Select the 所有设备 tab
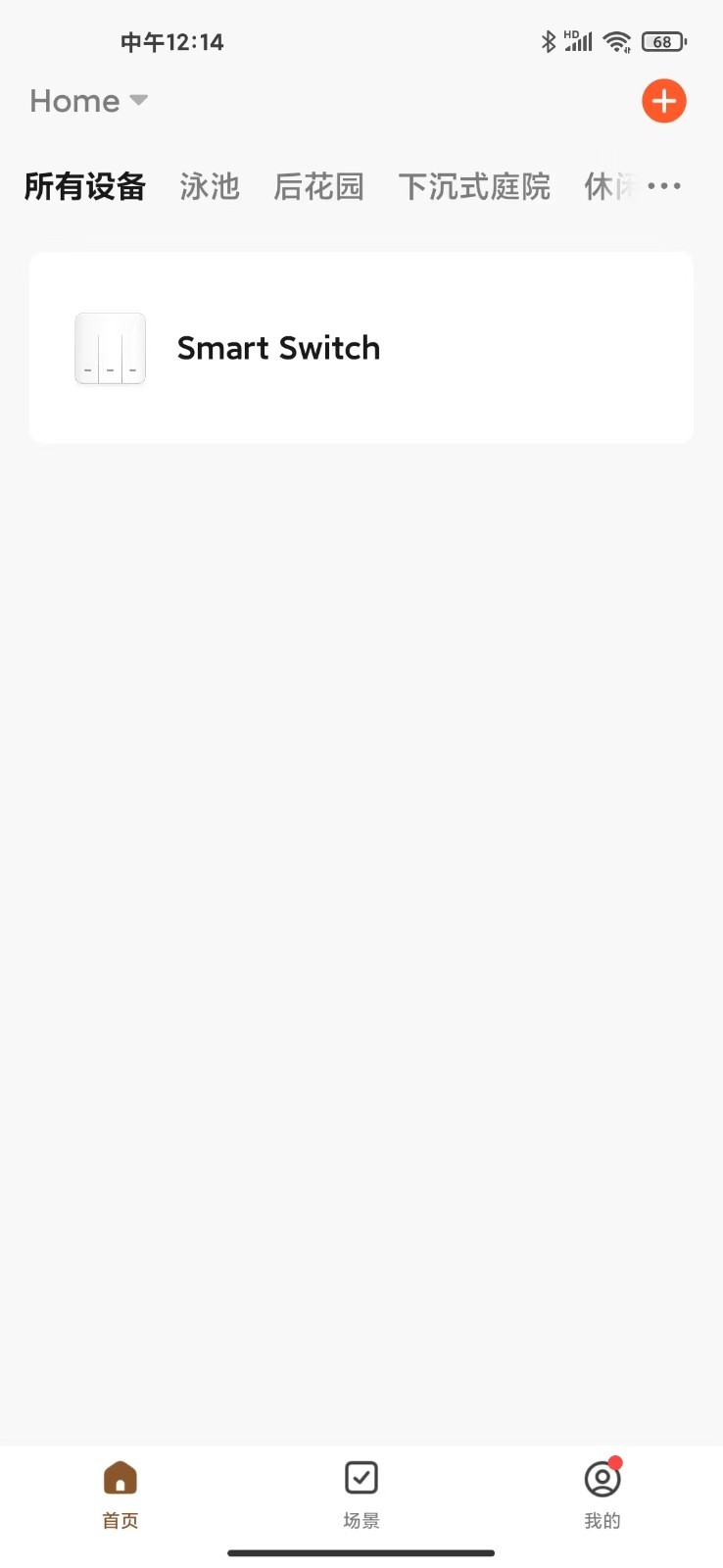723x1568 pixels. click(85, 186)
